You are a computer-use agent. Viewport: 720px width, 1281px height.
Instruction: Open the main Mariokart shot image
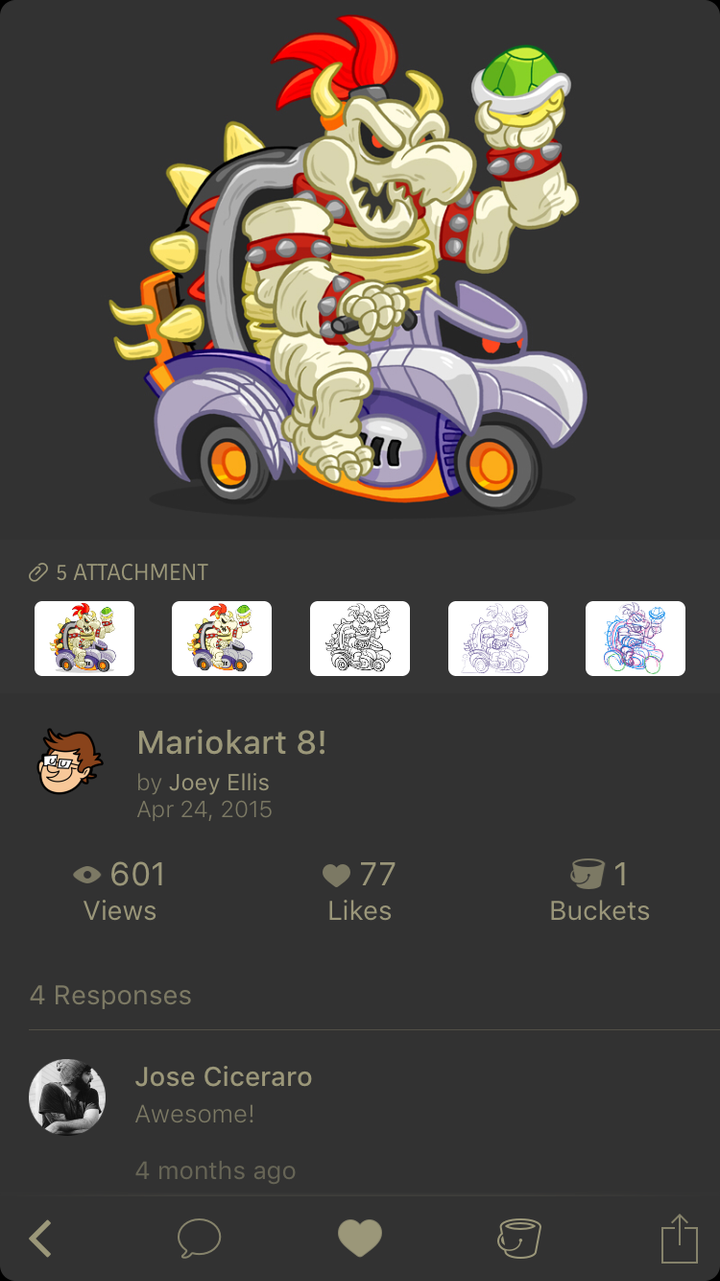click(x=360, y=265)
